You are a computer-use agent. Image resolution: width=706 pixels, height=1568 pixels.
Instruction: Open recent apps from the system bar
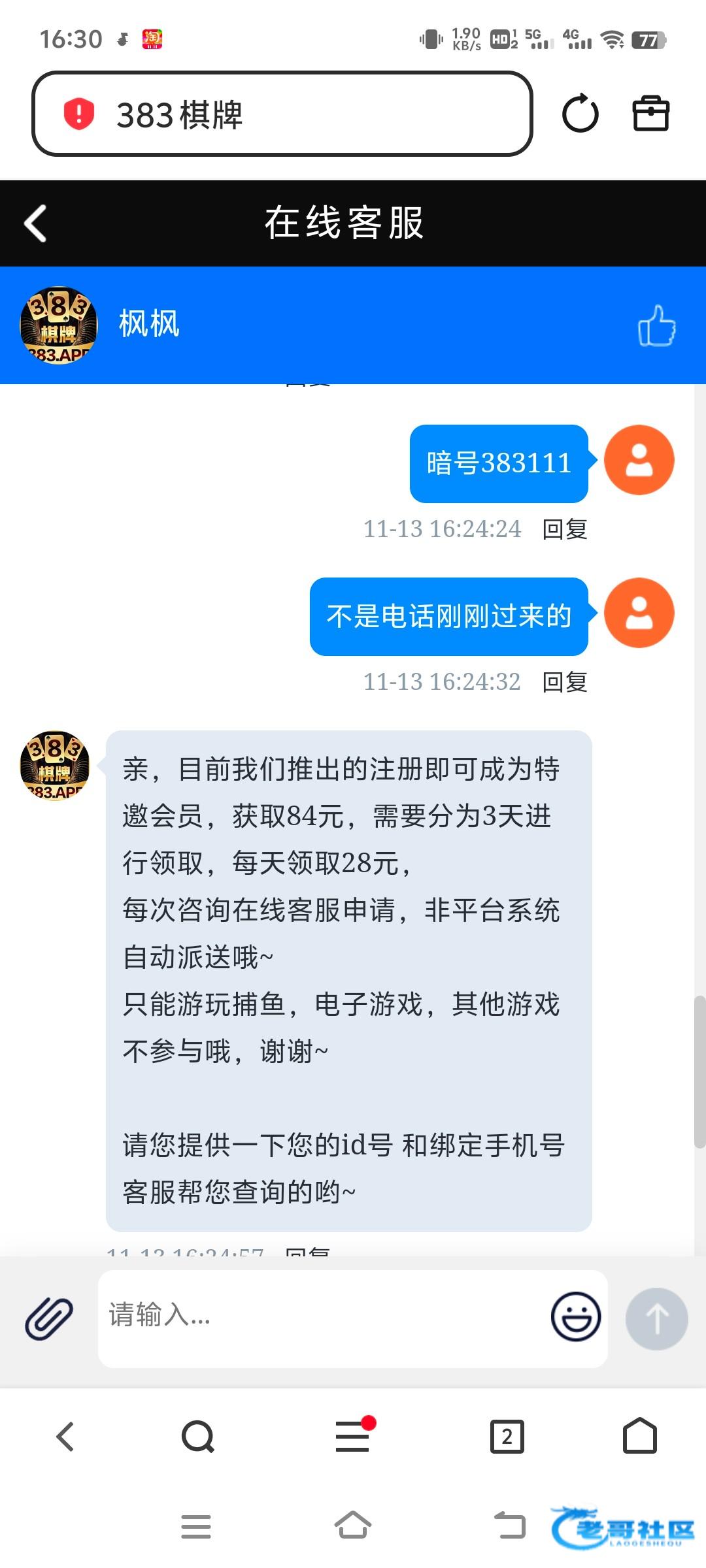tap(196, 1527)
